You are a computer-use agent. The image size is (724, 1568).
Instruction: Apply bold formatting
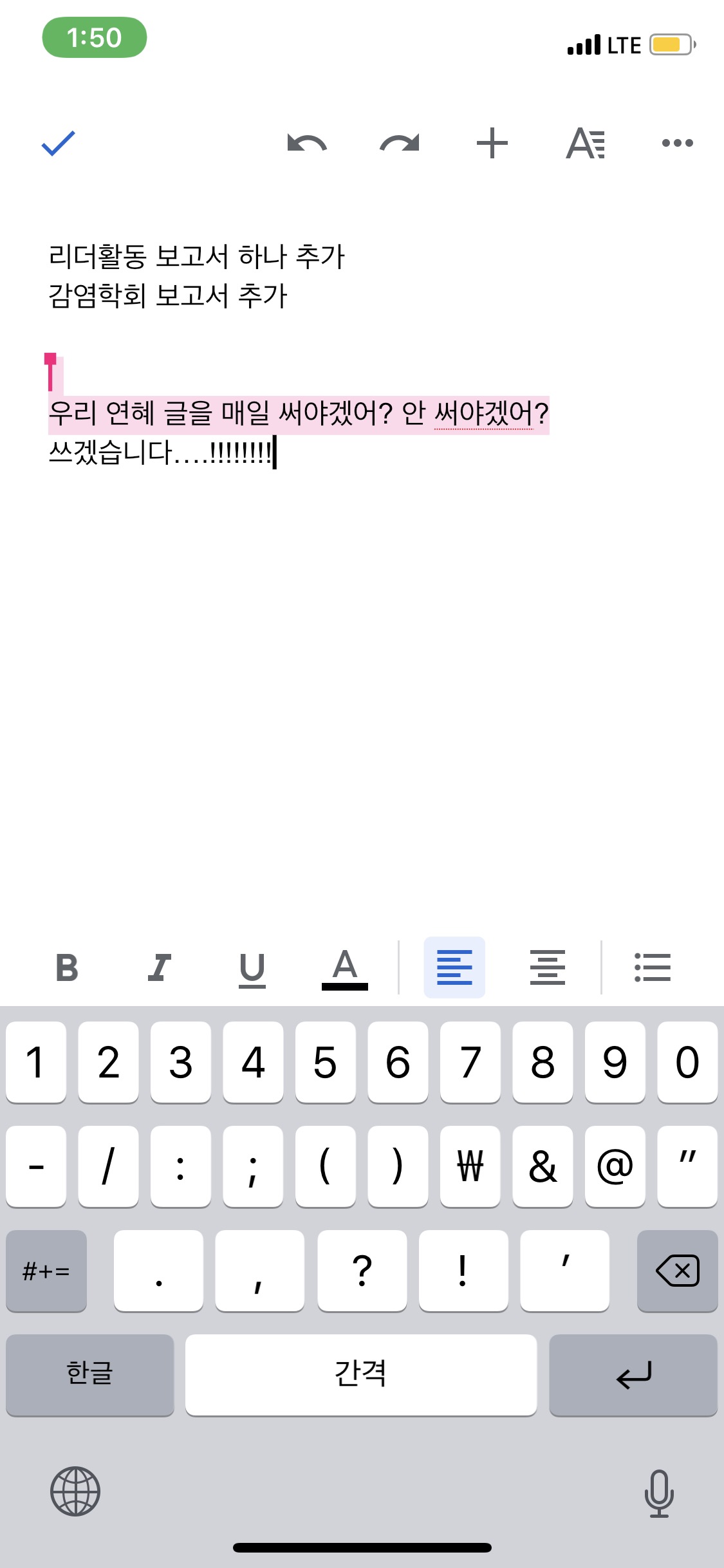(67, 967)
